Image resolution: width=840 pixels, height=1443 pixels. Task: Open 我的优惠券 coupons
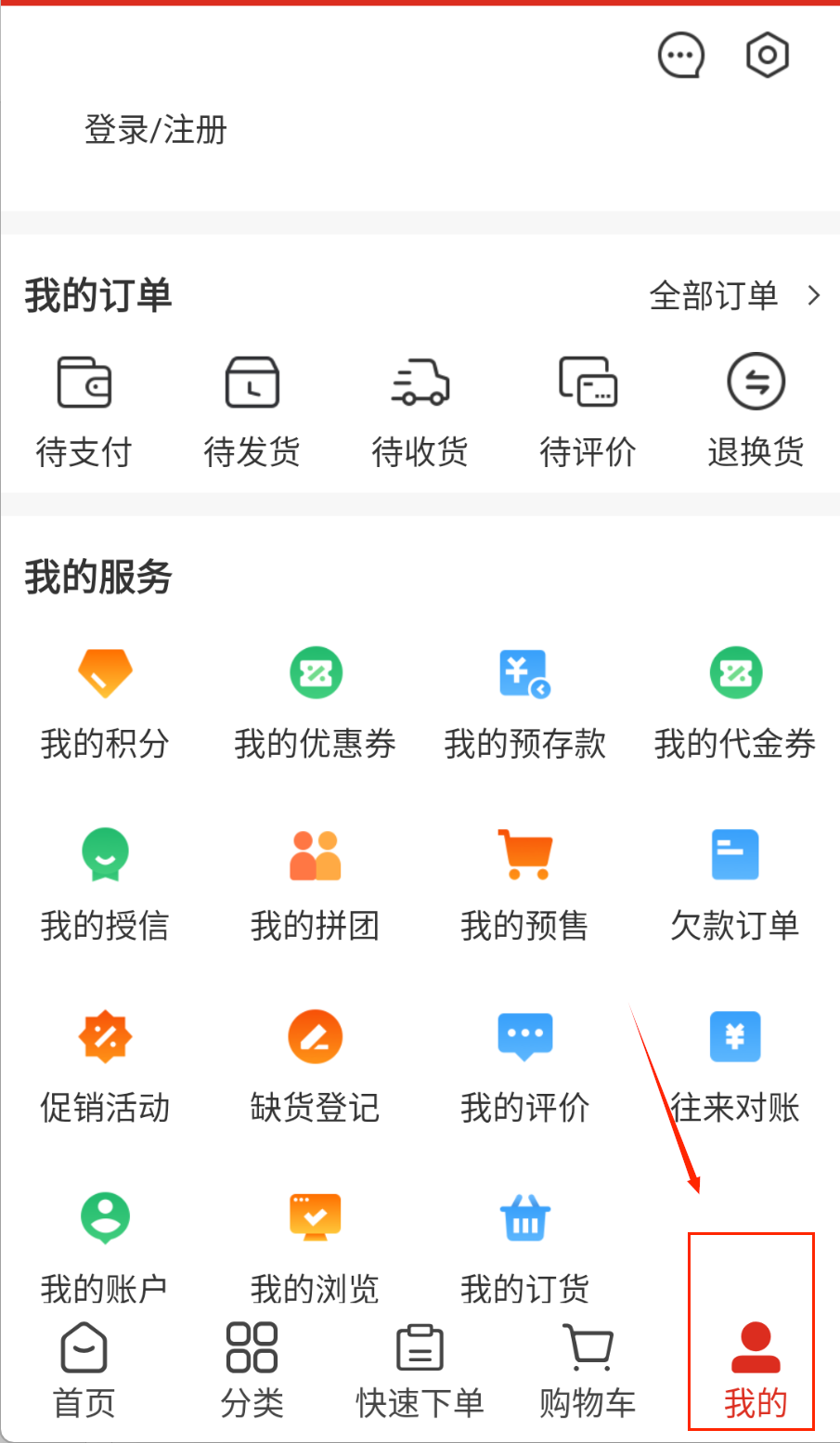316,703
